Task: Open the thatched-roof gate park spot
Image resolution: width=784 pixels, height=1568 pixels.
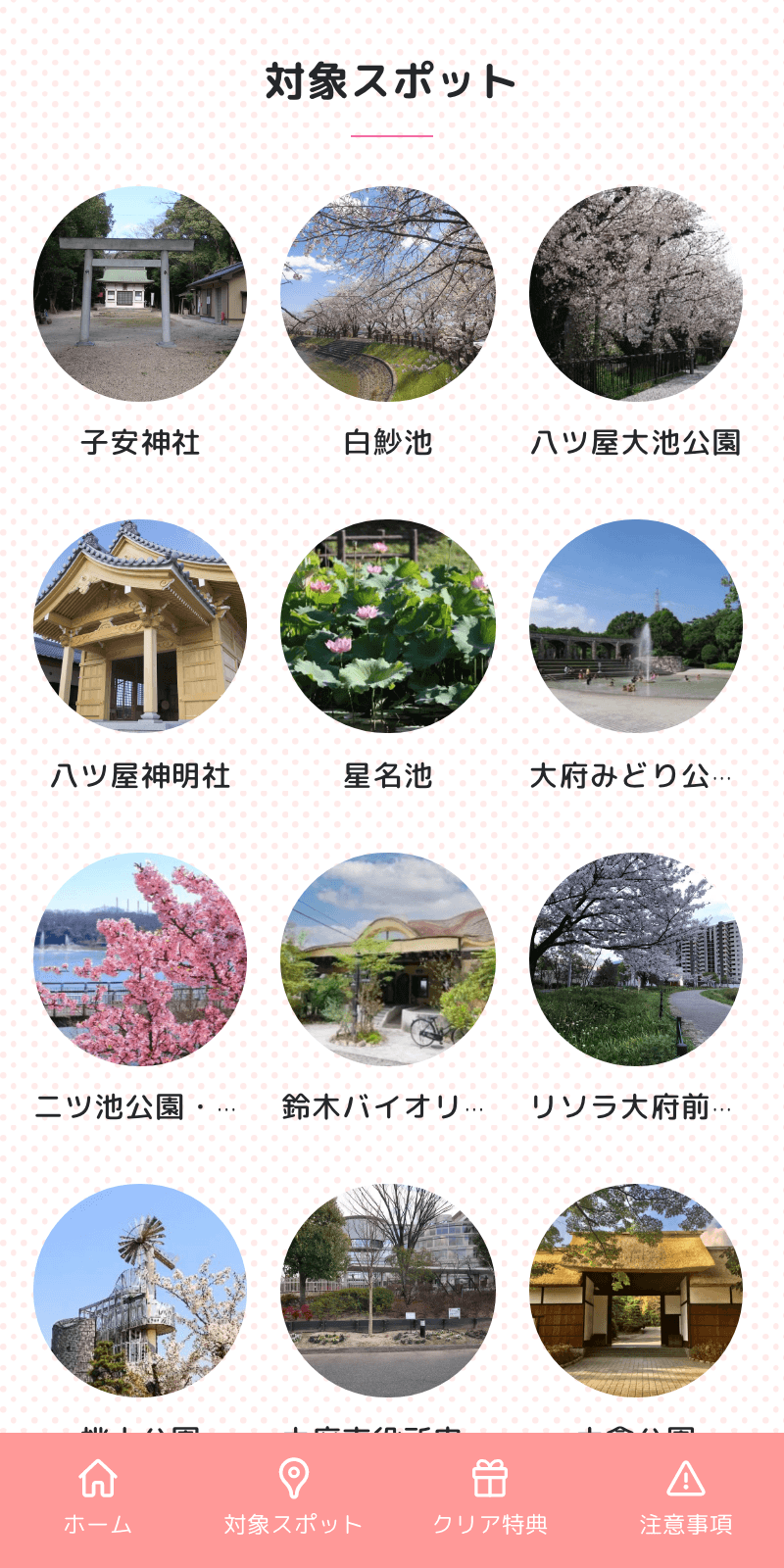Action: point(636,1292)
